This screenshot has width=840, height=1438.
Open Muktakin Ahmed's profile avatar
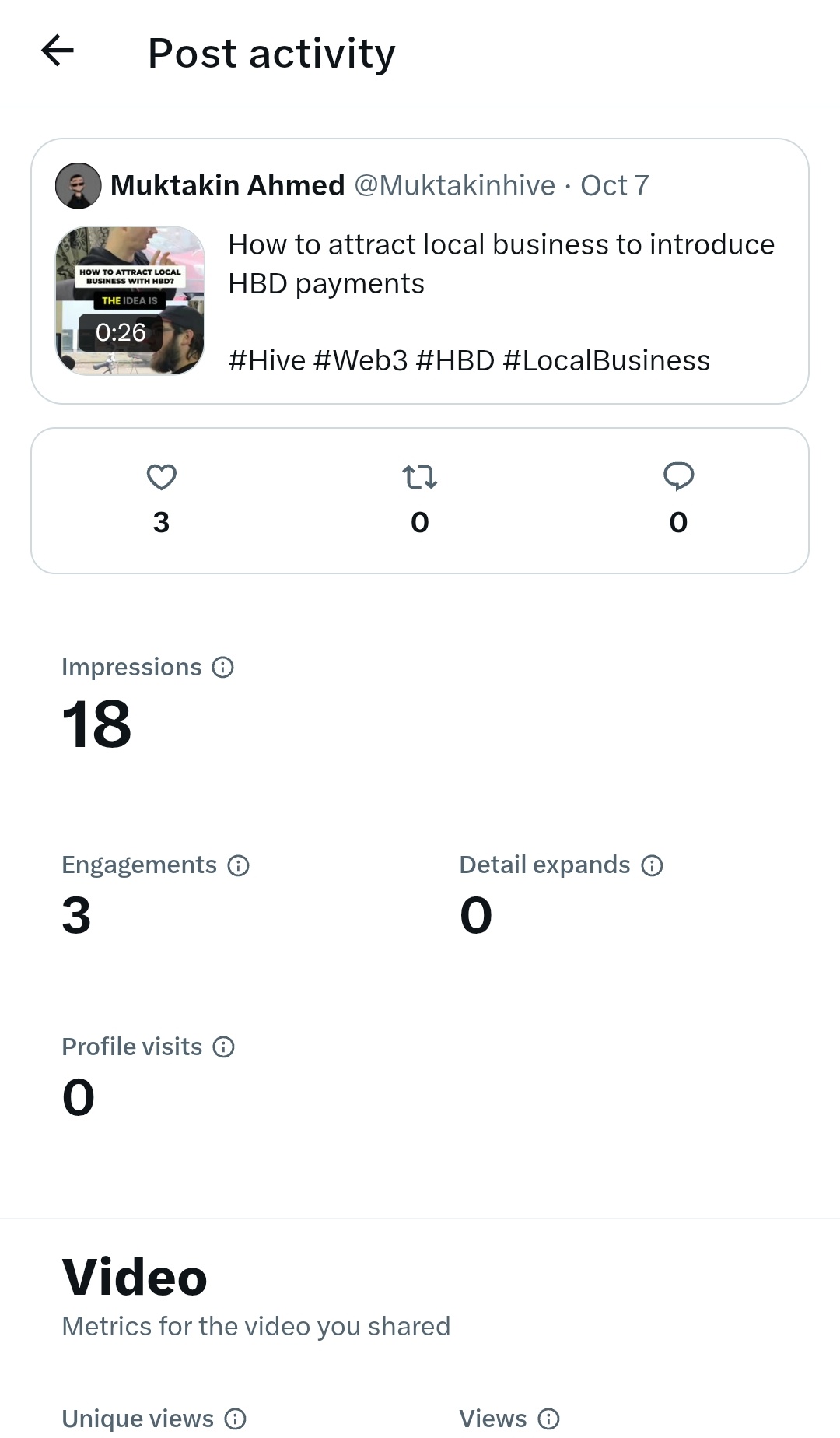78,185
